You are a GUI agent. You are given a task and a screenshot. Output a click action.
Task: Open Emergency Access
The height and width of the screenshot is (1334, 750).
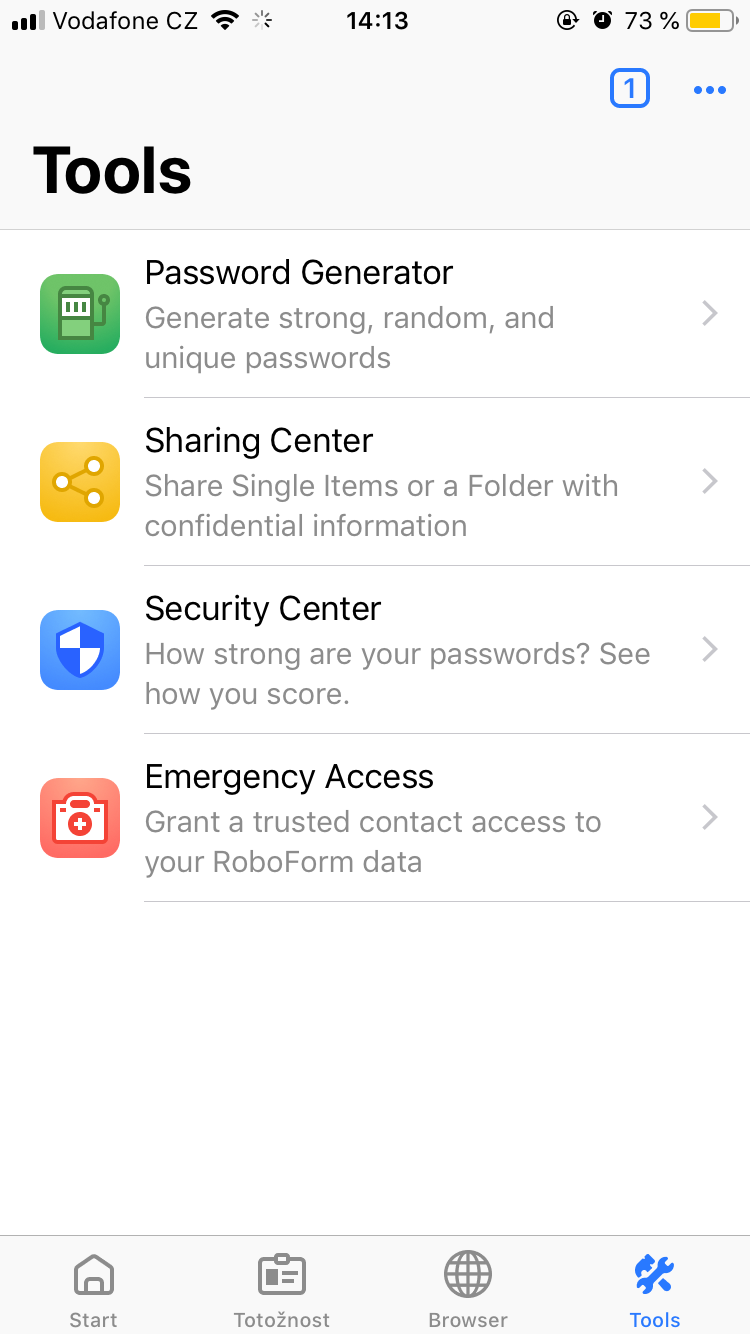pyautogui.click(x=375, y=818)
